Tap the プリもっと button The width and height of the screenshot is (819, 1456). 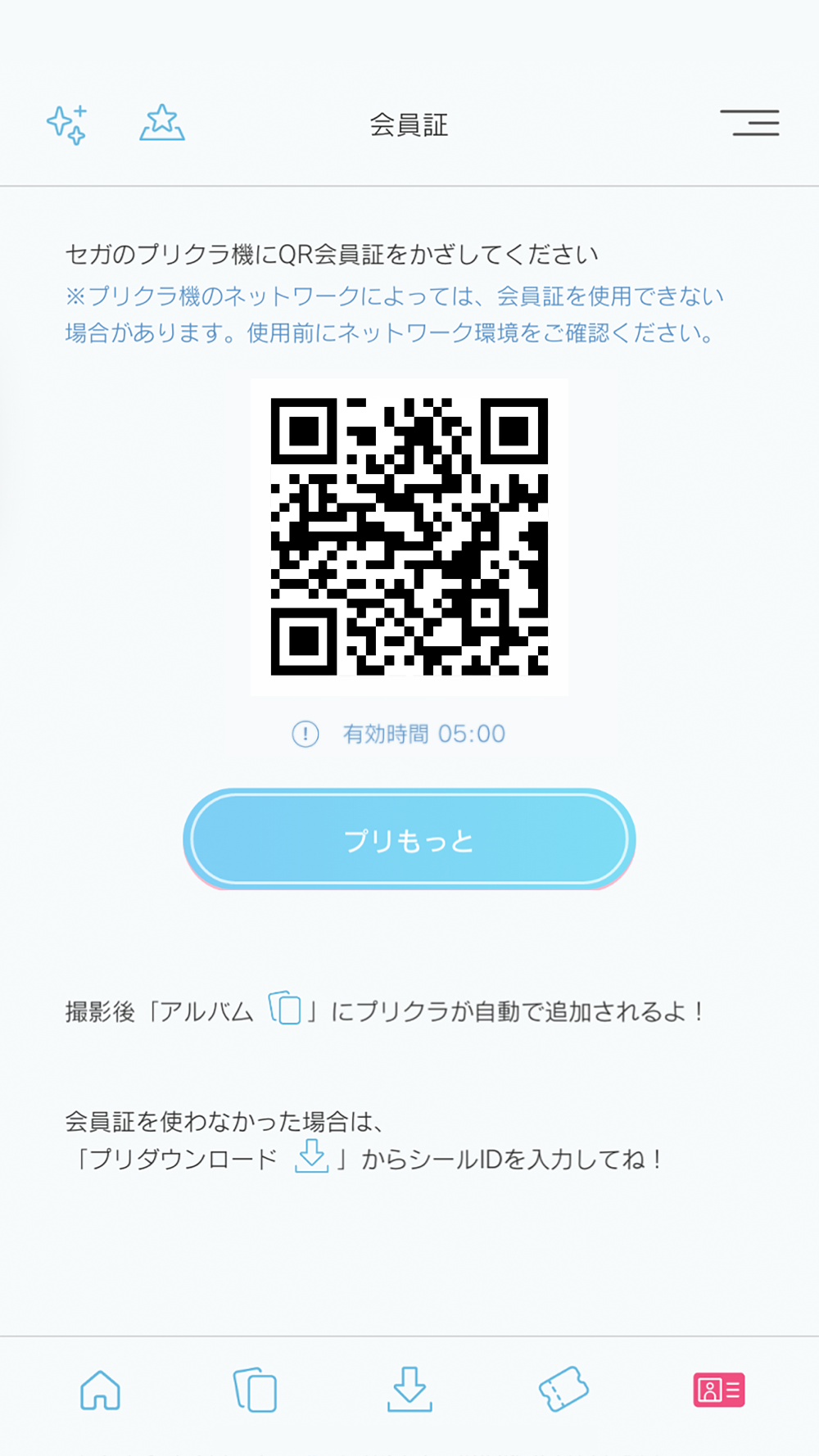[409, 839]
